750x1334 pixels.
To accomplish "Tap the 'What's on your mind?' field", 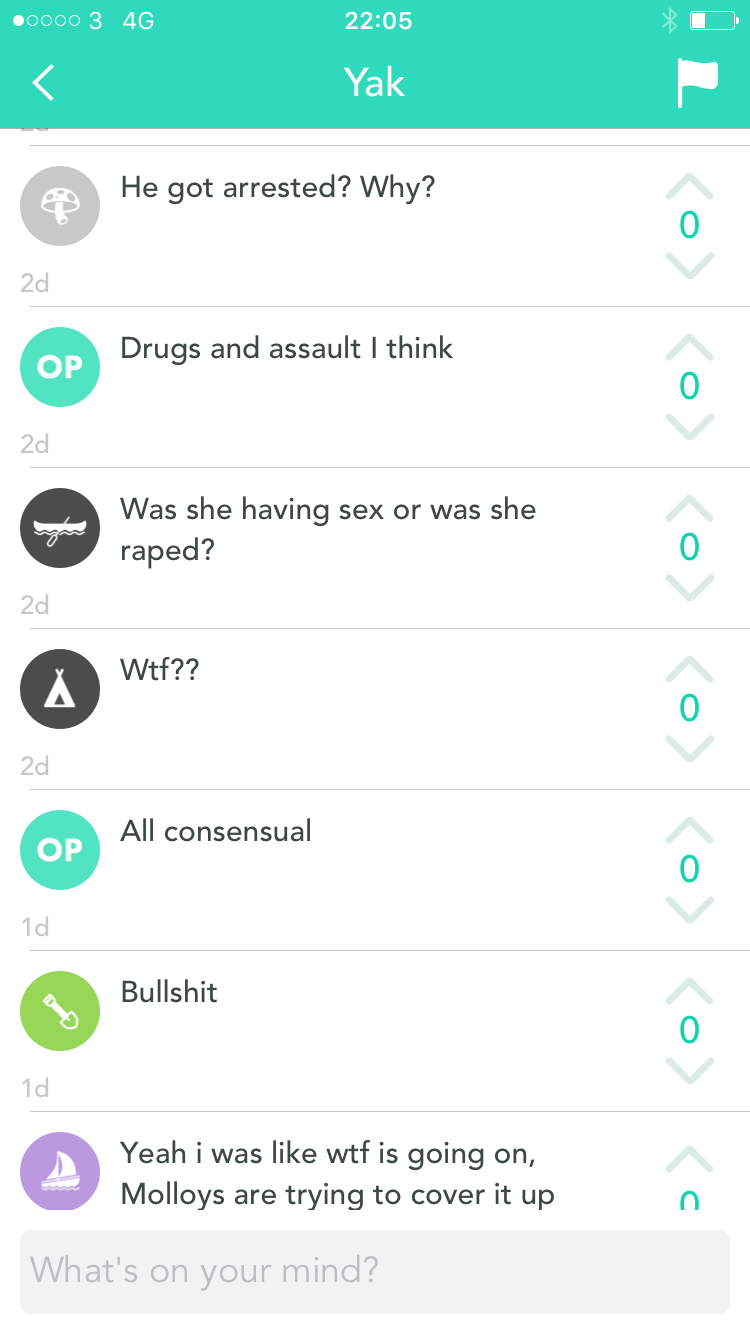I will click(x=374, y=1271).
